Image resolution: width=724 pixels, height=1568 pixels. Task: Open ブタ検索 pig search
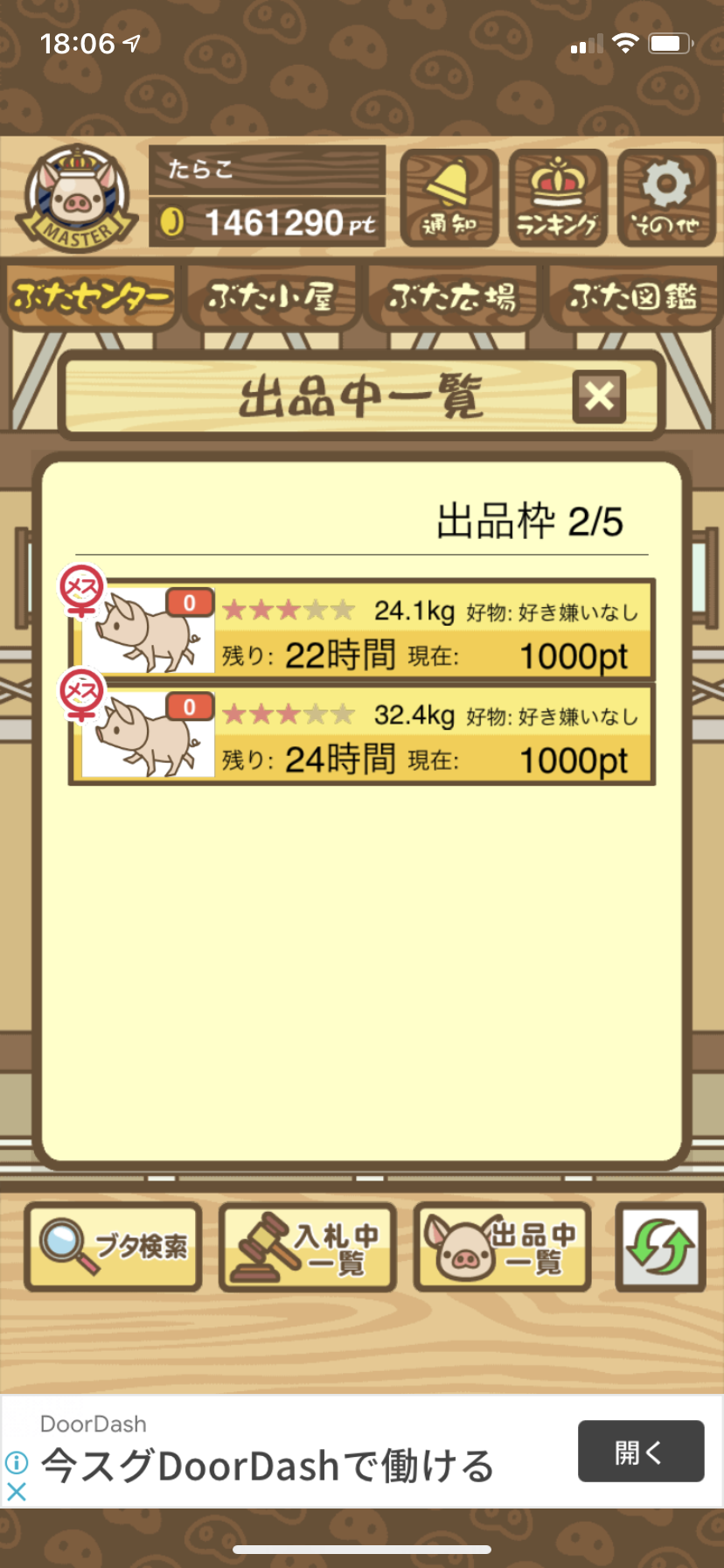coord(113,1246)
